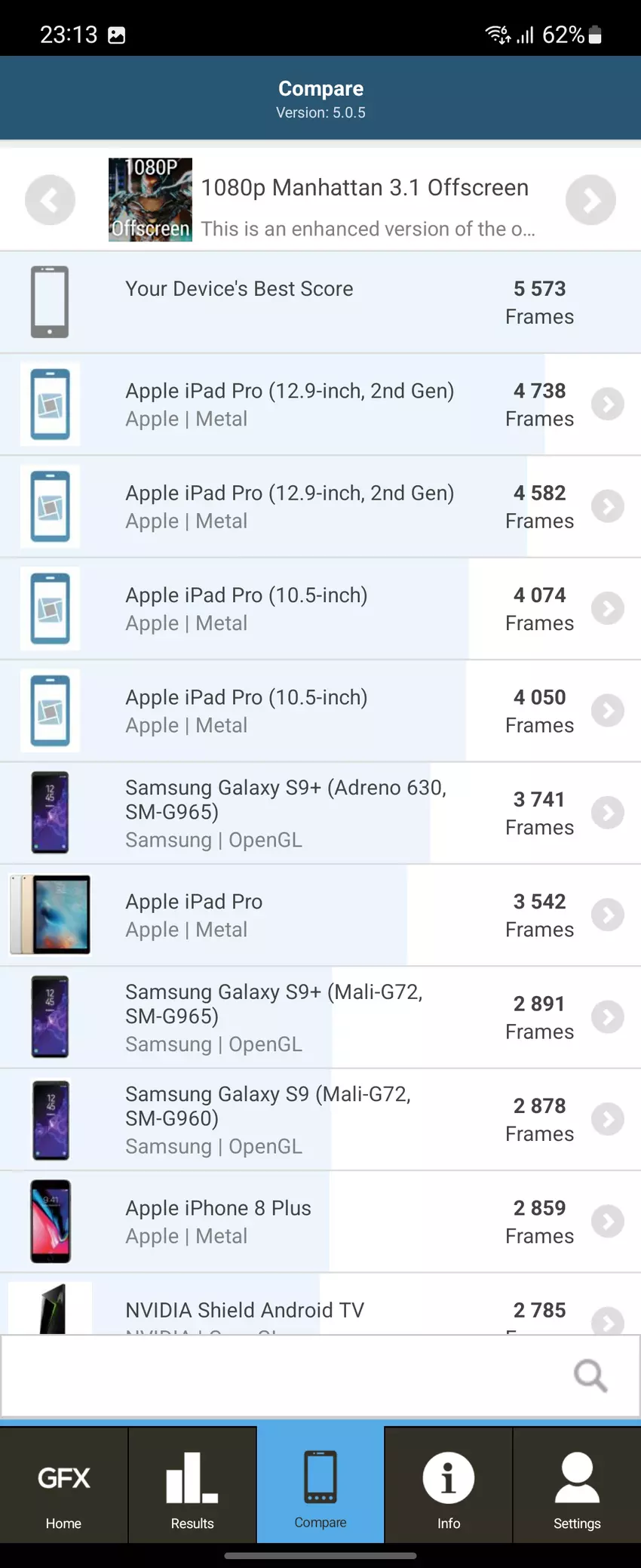Open the 4 582 frames iPad Pro 12.9-inch result
The width and height of the screenshot is (641, 1568).
click(320, 506)
